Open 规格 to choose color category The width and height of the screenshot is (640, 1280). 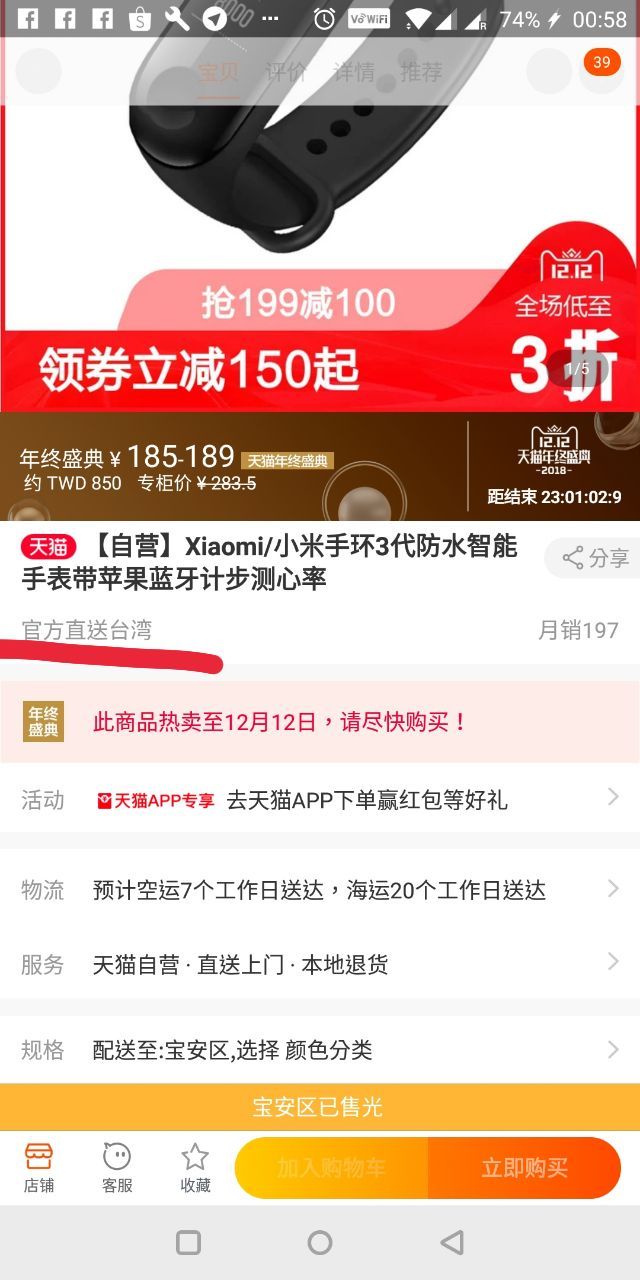tap(320, 1050)
